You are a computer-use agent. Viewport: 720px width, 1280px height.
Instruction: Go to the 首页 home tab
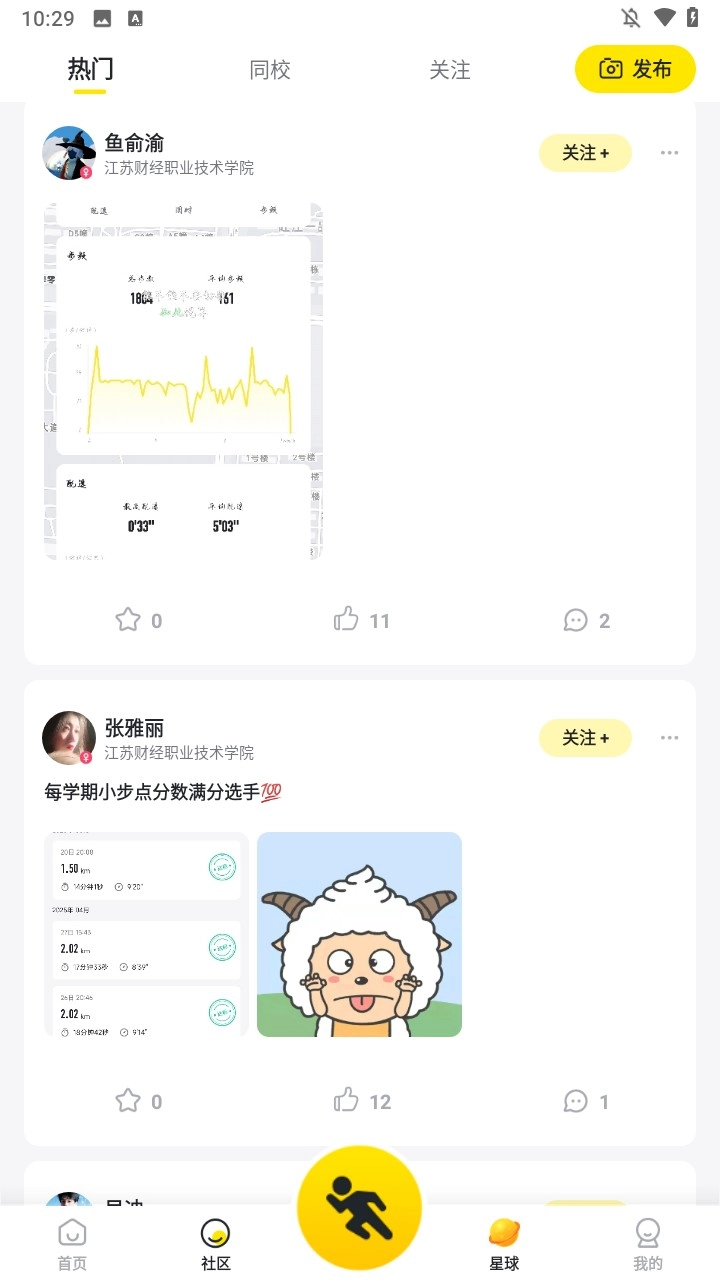pos(72,1243)
